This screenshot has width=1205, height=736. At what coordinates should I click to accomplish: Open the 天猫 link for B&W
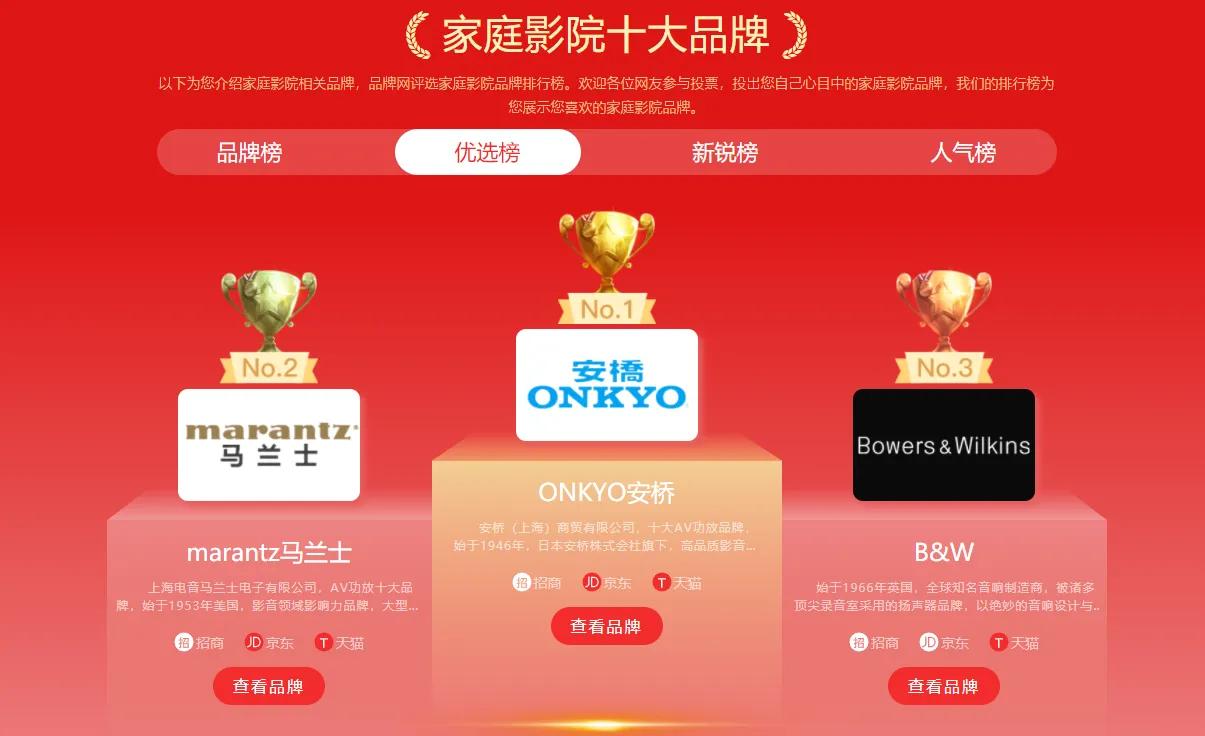(1014, 643)
